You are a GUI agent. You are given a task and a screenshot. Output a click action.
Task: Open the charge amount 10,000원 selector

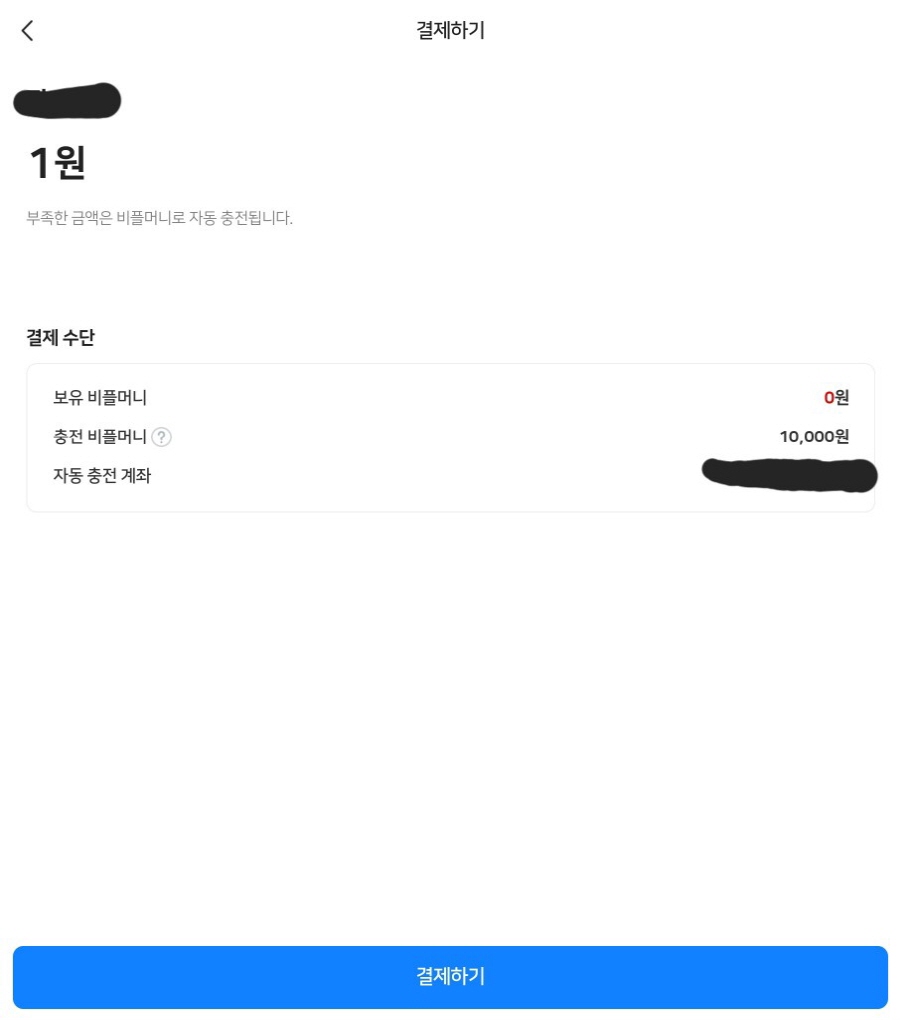pyautogui.click(x=812, y=437)
